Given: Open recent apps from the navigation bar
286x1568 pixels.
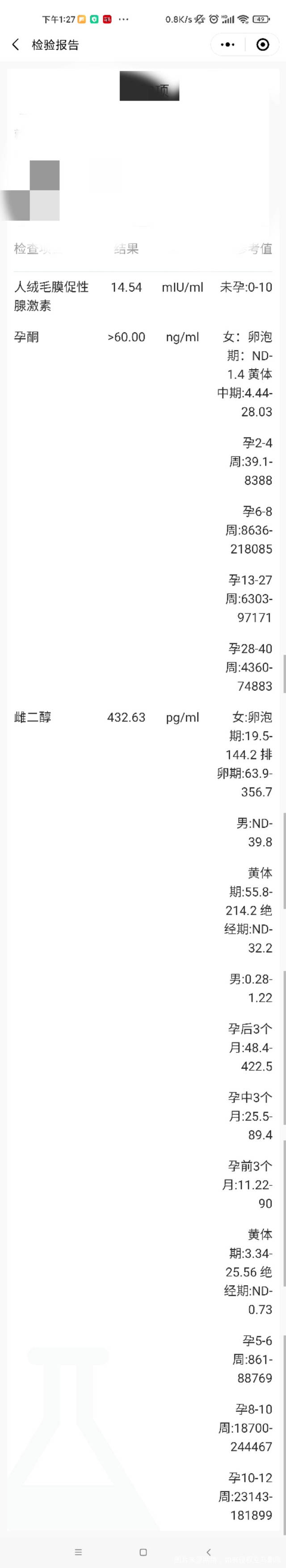Looking at the screenshot, I should pos(78,1551).
